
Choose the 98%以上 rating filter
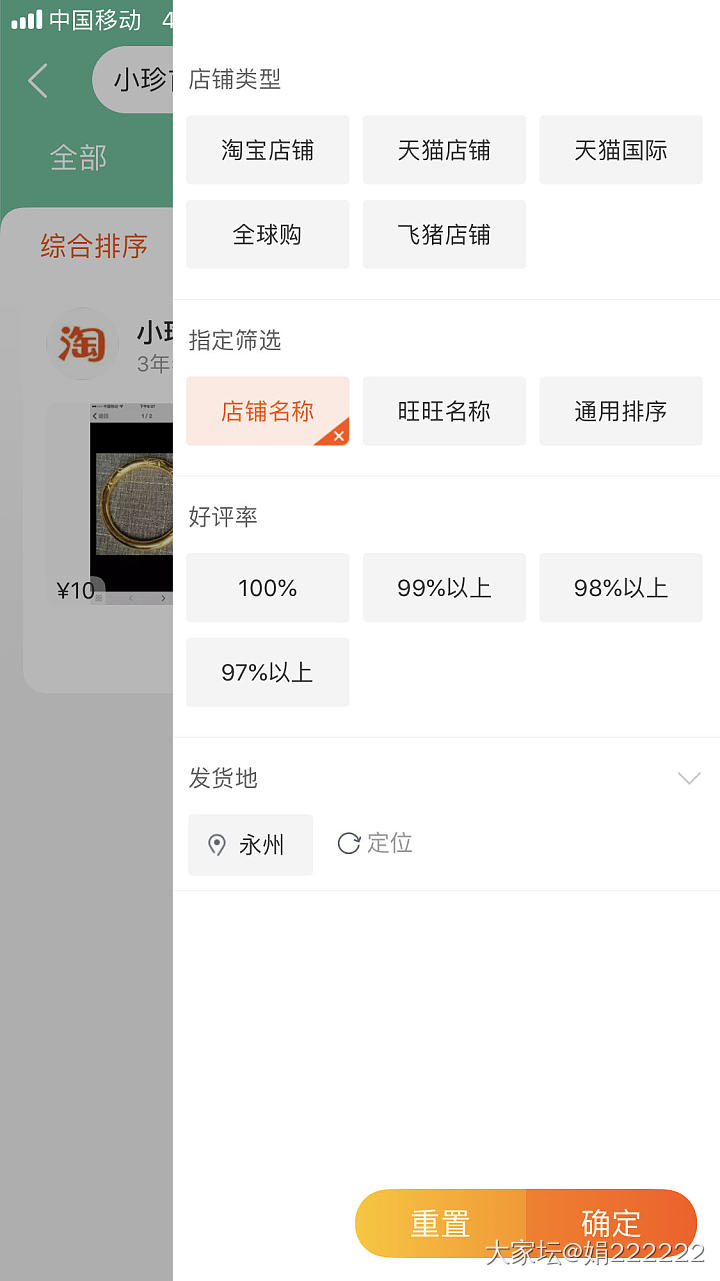pos(621,588)
